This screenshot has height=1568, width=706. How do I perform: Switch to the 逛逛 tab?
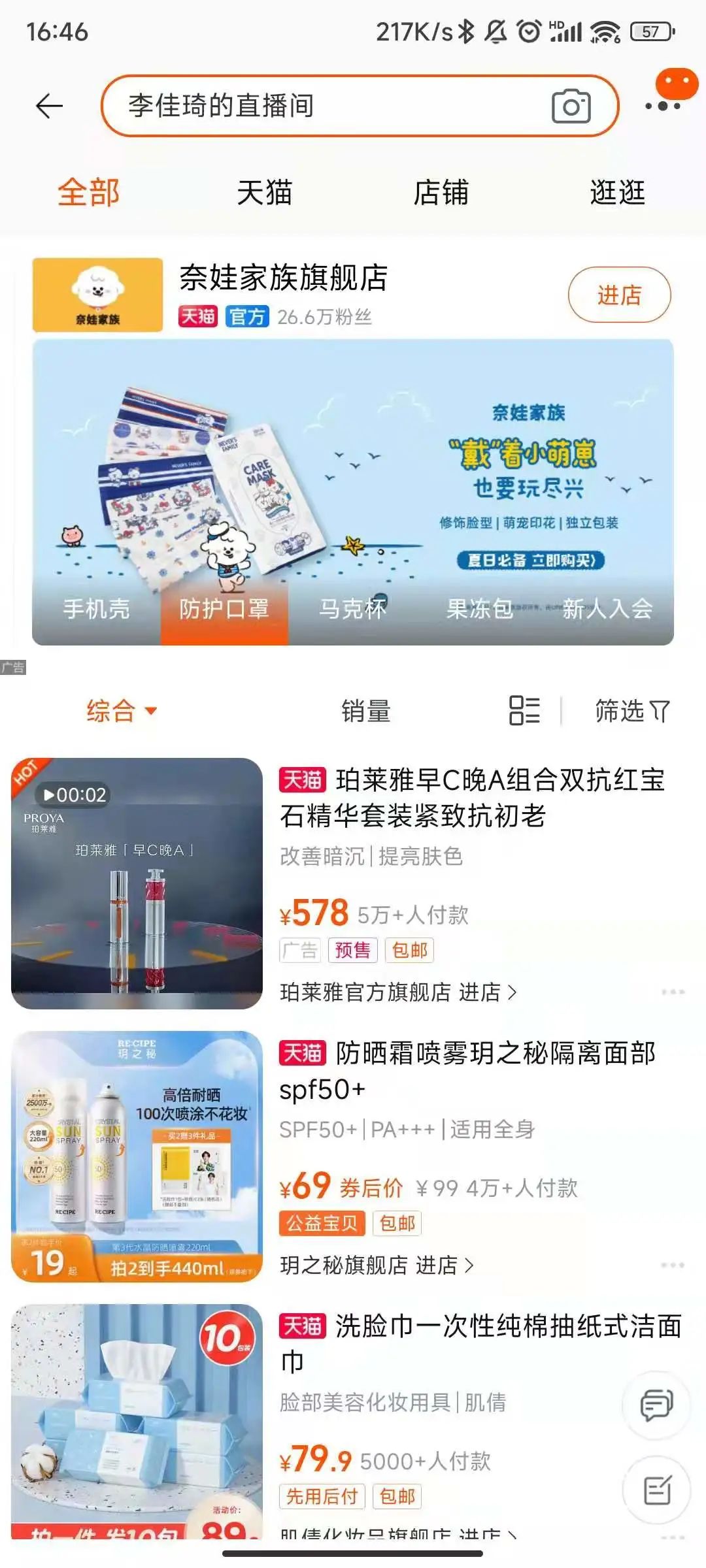tap(617, 193)
